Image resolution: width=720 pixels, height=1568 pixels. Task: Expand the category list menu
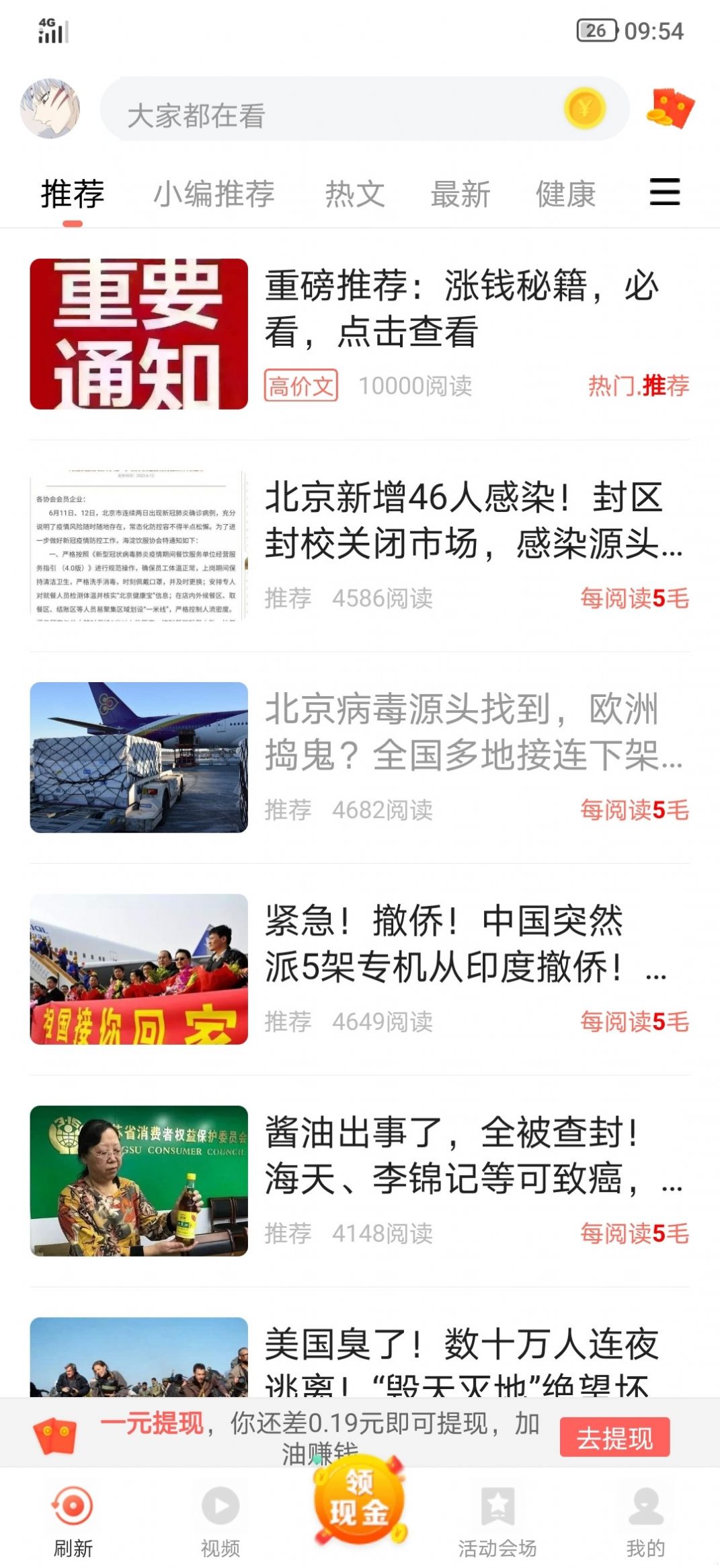(665, 192)
